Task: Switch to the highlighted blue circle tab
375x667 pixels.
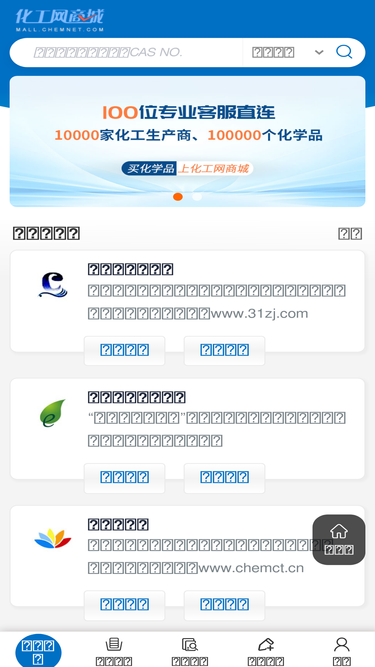Action: 38,651
